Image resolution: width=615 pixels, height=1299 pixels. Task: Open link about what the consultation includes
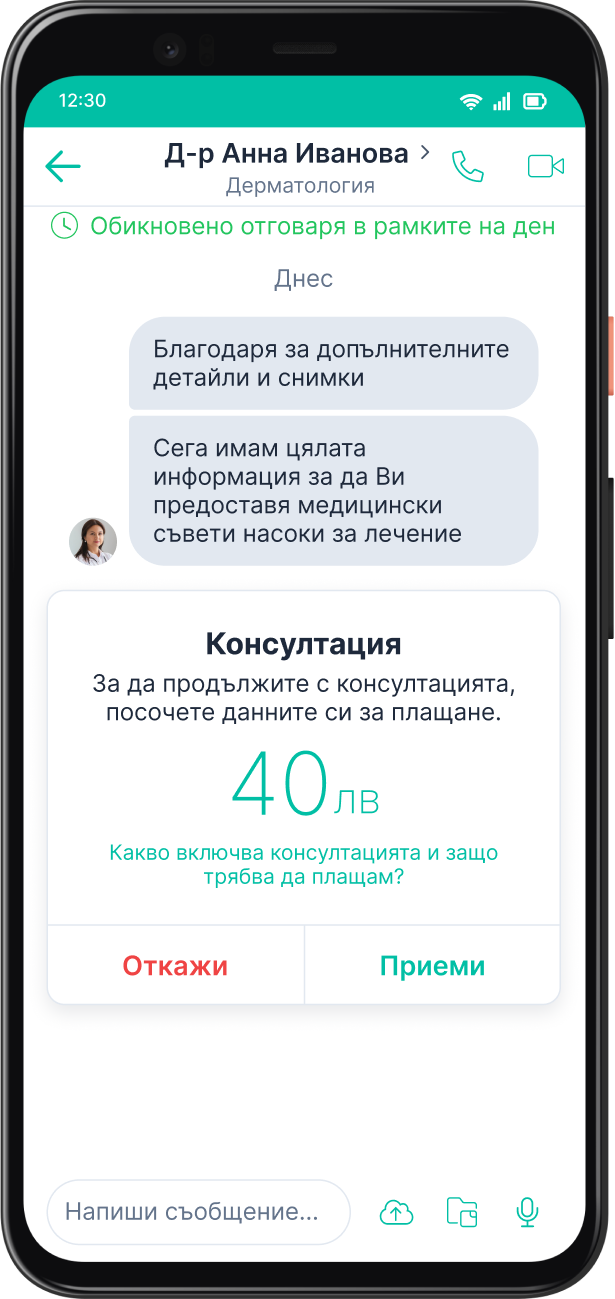[x=303, y=865]
